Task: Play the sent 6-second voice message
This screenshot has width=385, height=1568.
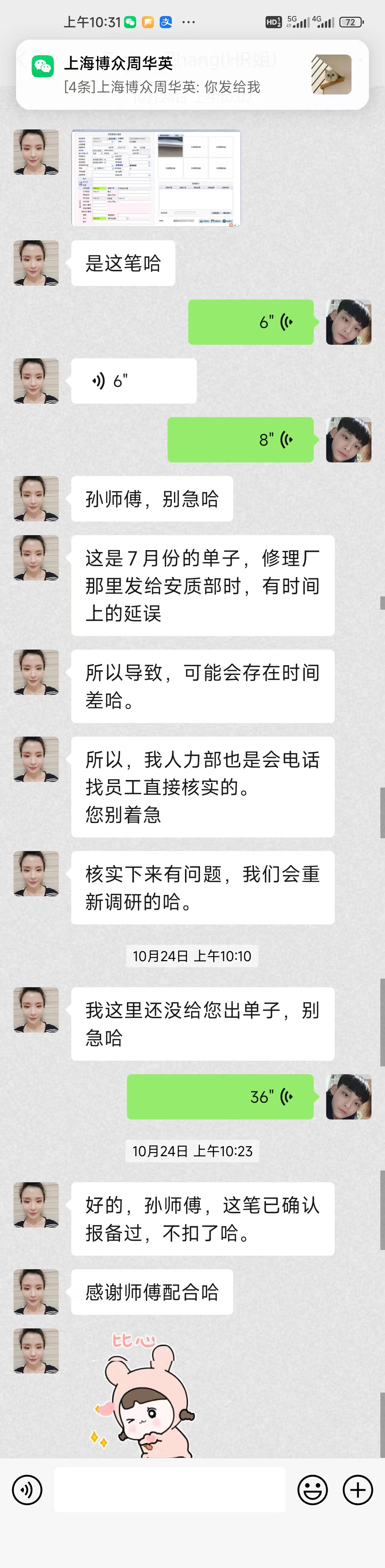Action: pyautogui.click(x=251, y=322)
